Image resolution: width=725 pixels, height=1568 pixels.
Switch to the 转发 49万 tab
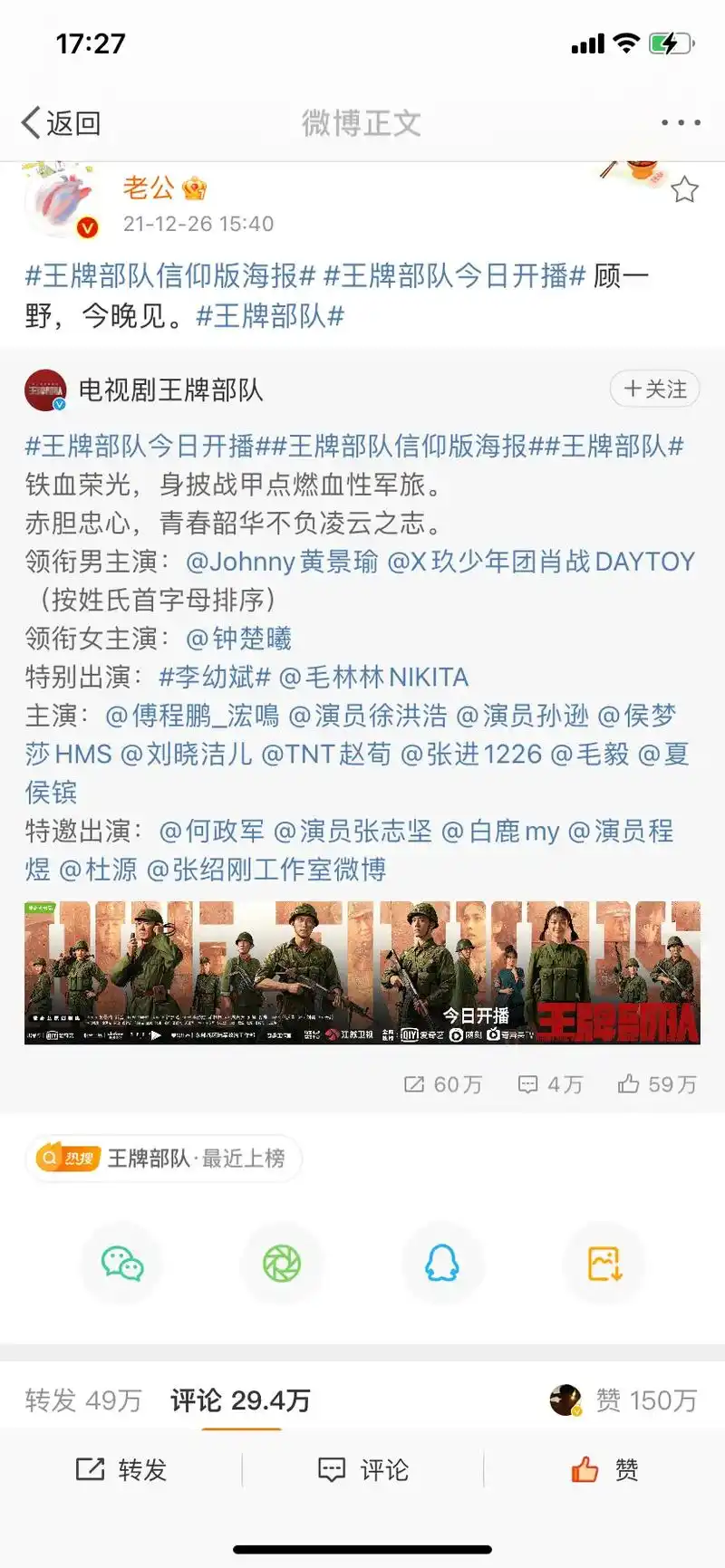tap(83, 1400)
